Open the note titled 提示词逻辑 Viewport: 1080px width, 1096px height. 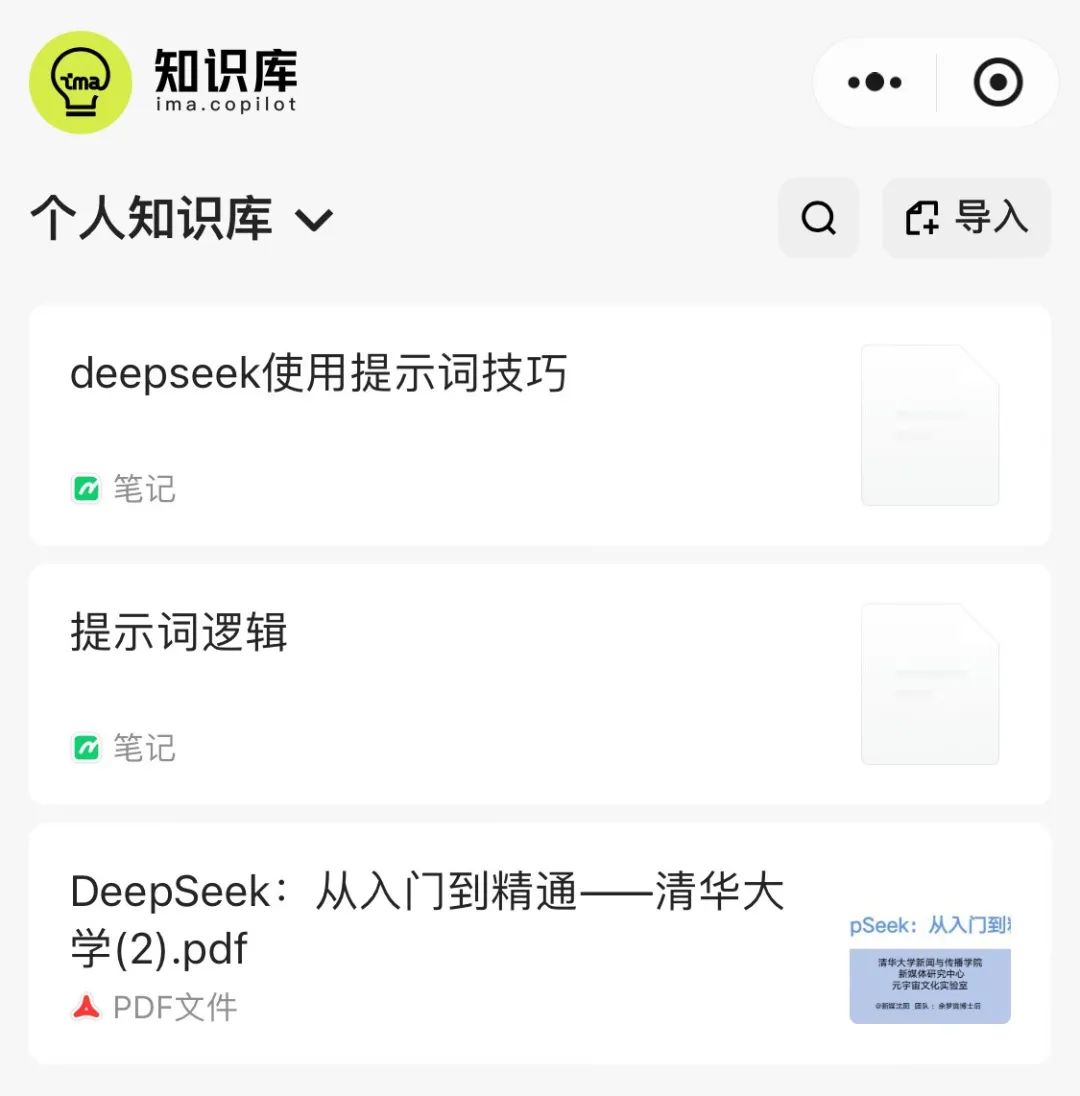click(x=180, y=632)
